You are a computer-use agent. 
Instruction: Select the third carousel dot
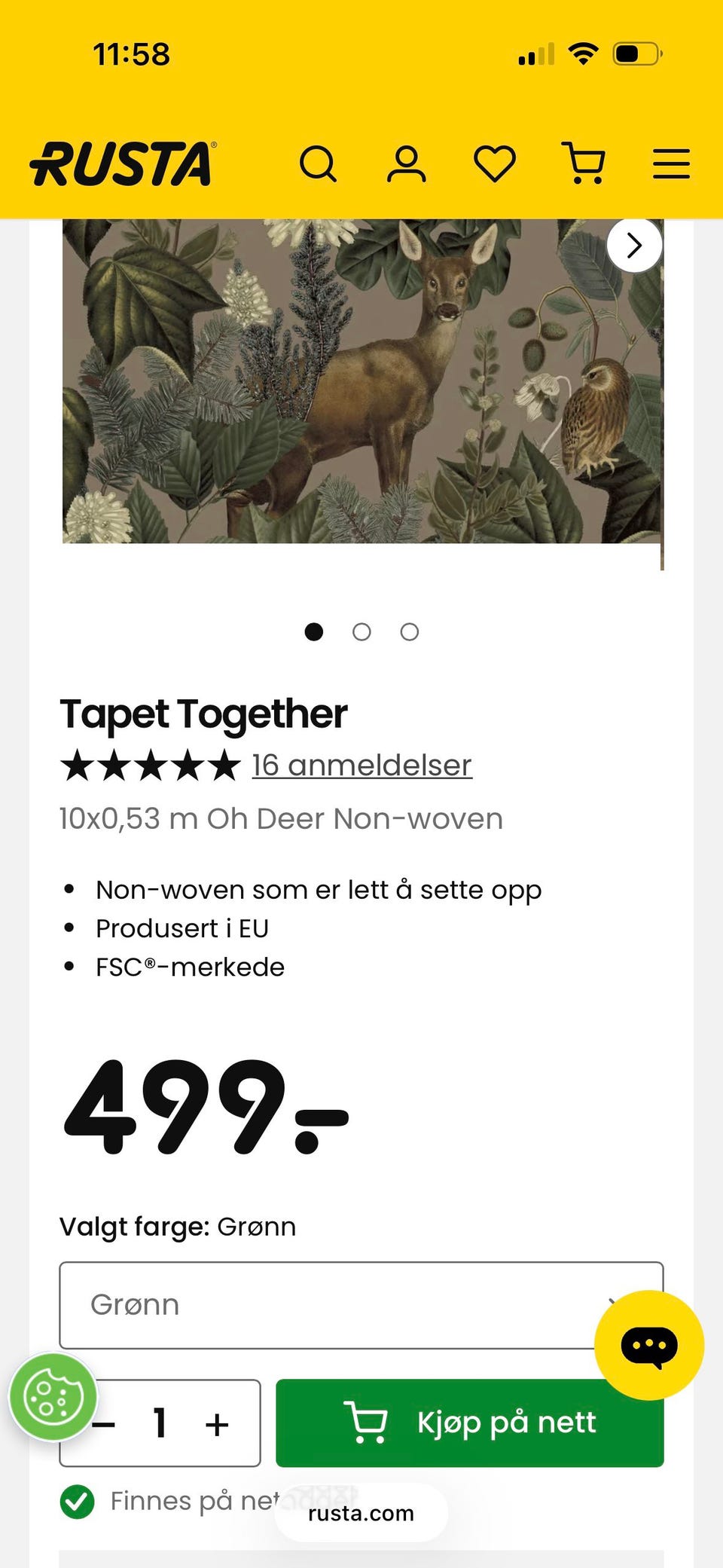409,632
